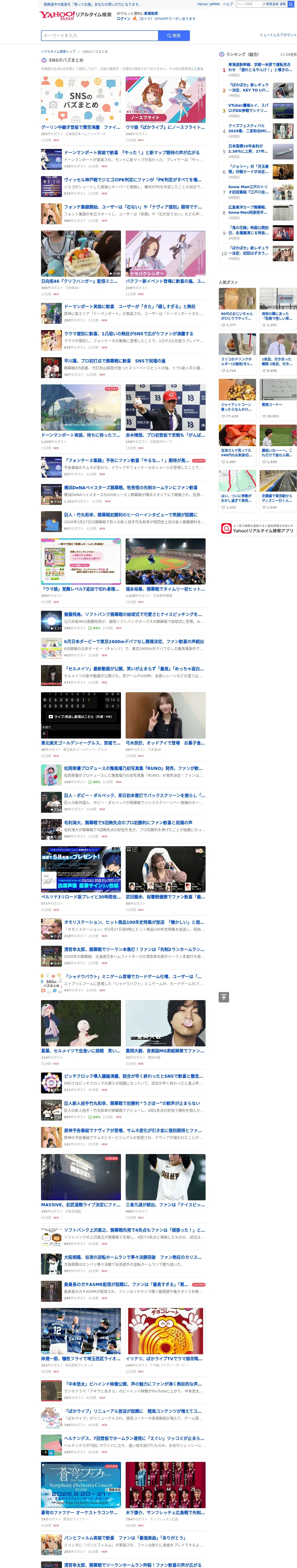
Task: Open the ヘルプ help link
Action: [228, 4]
